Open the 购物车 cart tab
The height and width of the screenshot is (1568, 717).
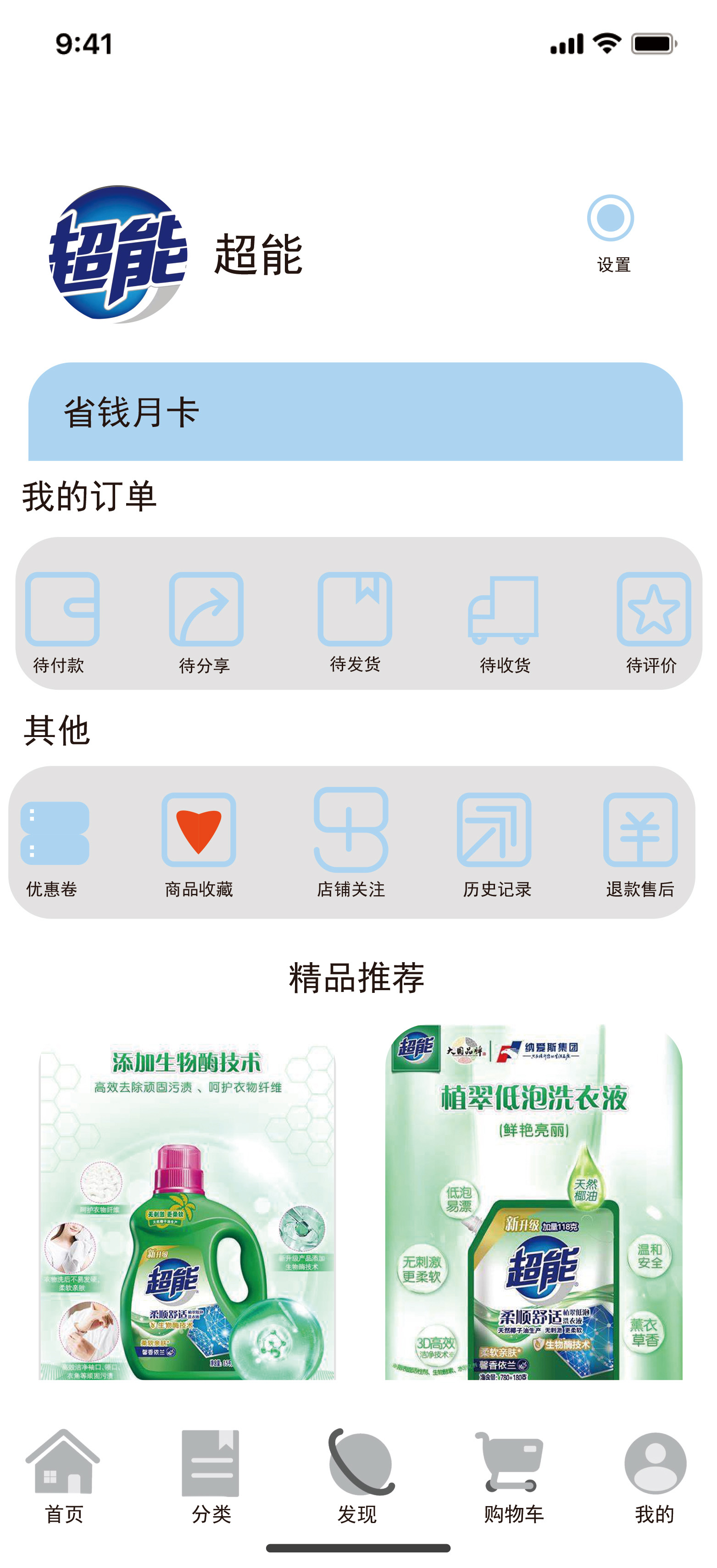[512, 1476]
